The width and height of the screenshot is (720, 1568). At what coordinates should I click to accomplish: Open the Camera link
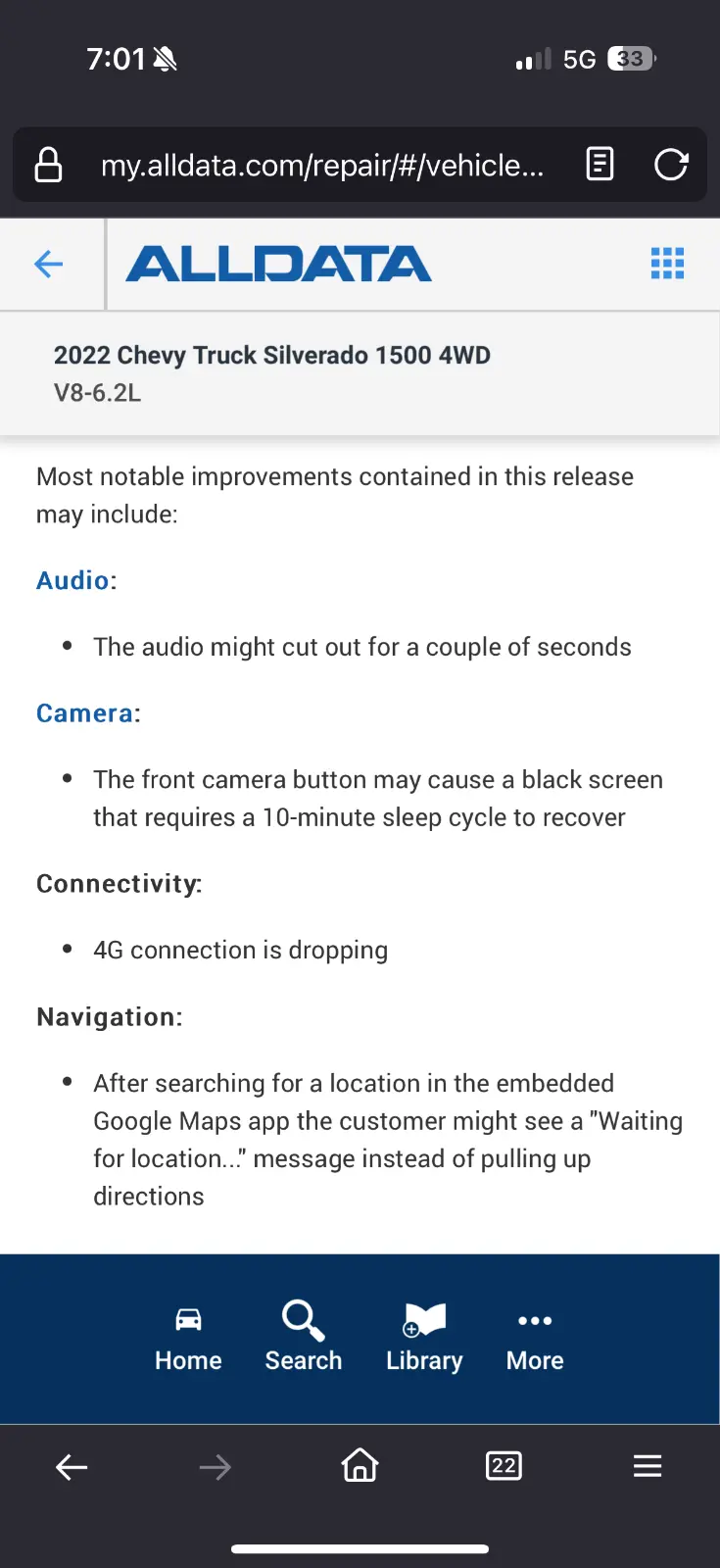pyautogui.click(x=84, y=713)
